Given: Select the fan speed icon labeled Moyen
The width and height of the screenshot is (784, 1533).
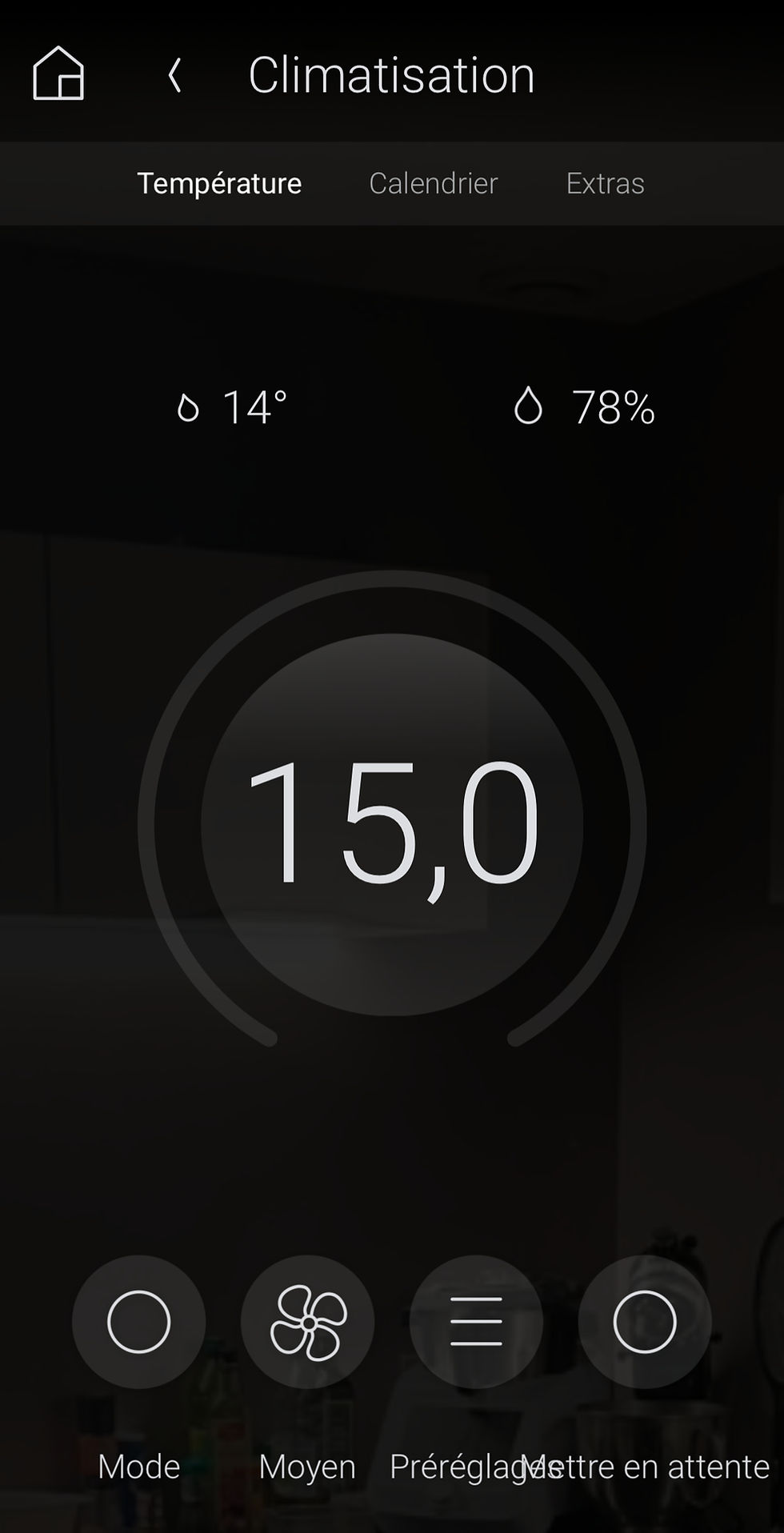Looking at the screenshot, I should point(307,1323).
